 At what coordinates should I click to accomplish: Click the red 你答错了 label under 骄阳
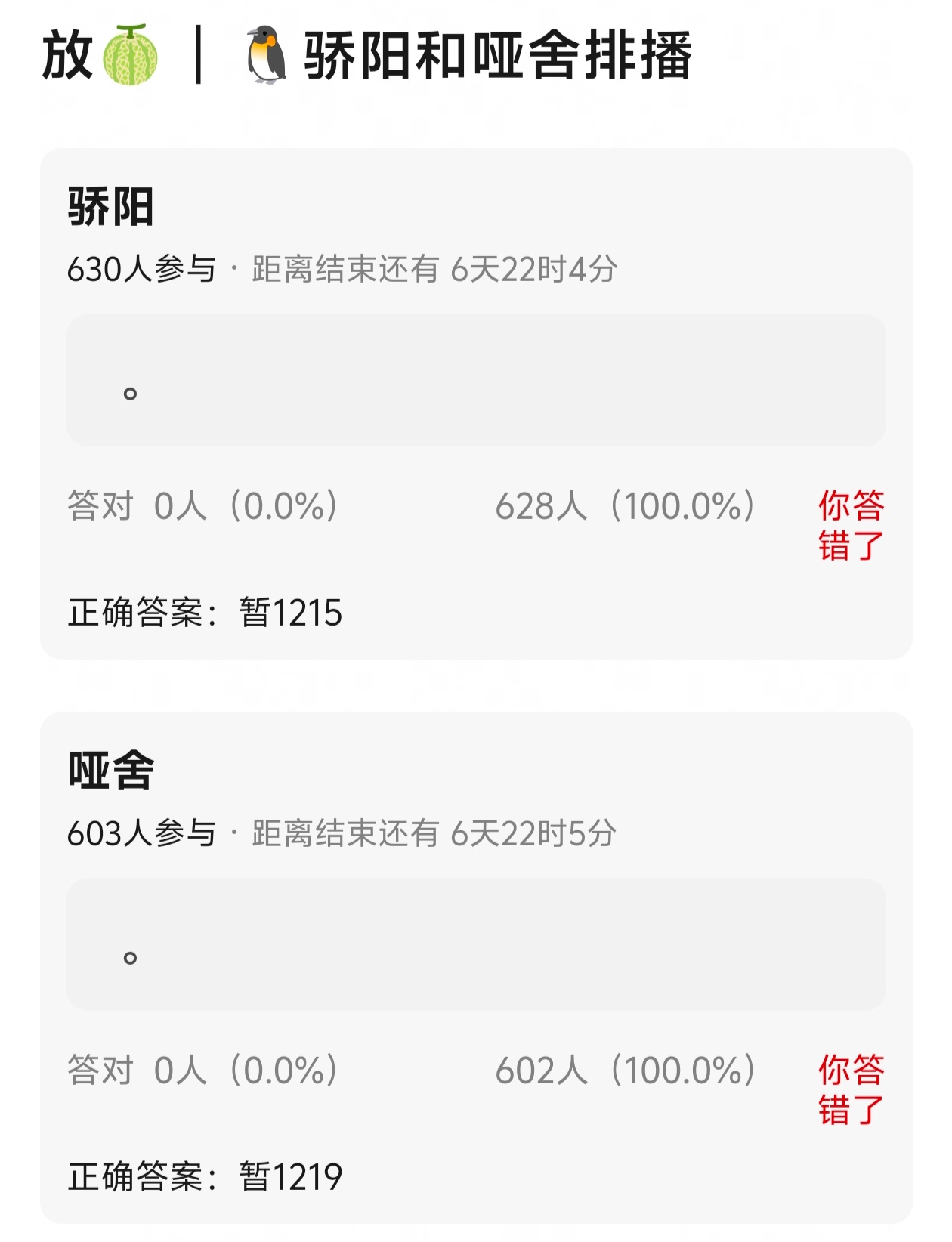click(852, 524)
